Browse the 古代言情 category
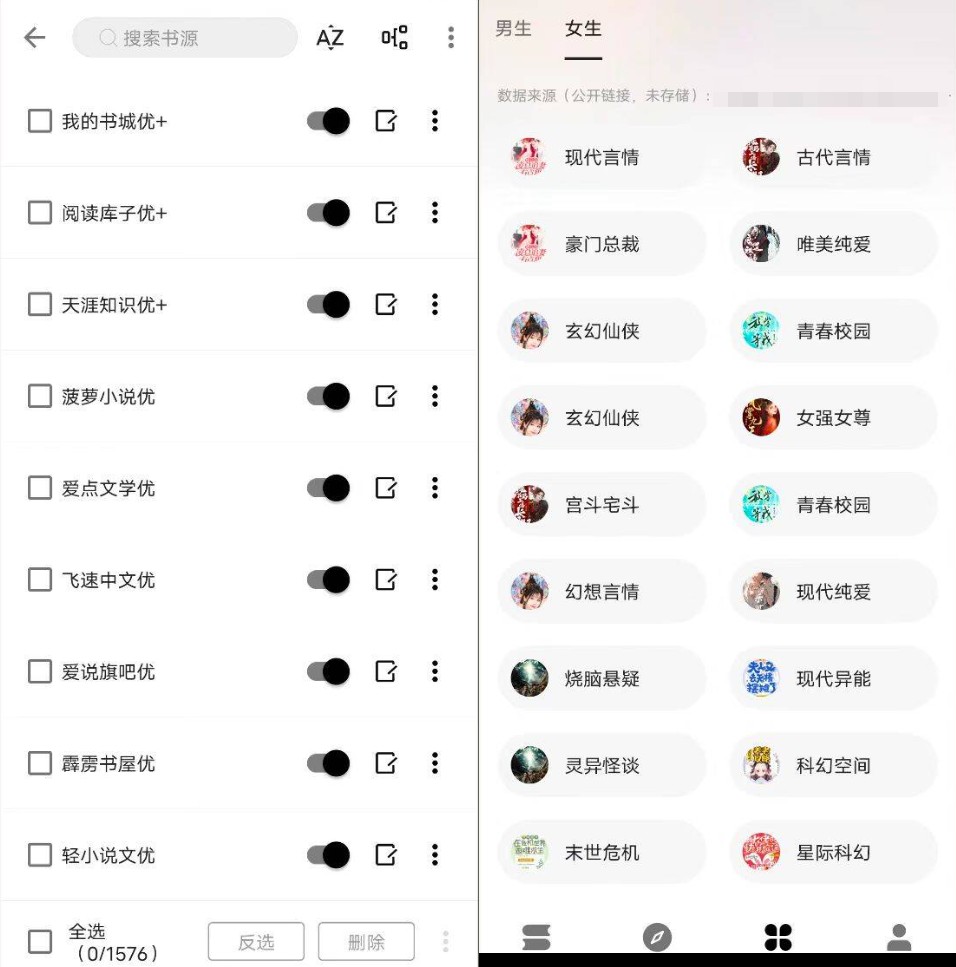 point(833,157)
